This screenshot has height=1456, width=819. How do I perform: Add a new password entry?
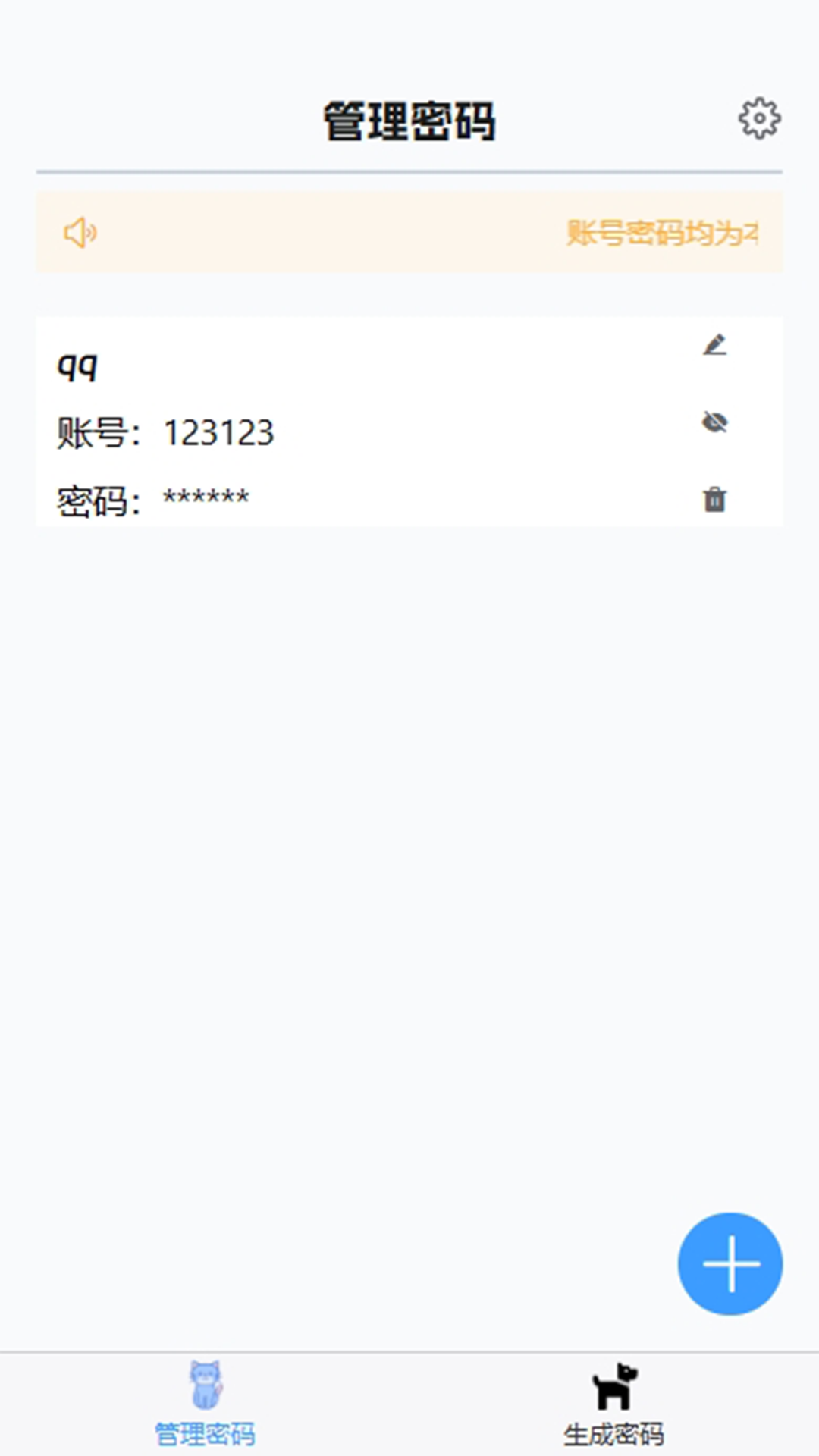click(730, 1263)
